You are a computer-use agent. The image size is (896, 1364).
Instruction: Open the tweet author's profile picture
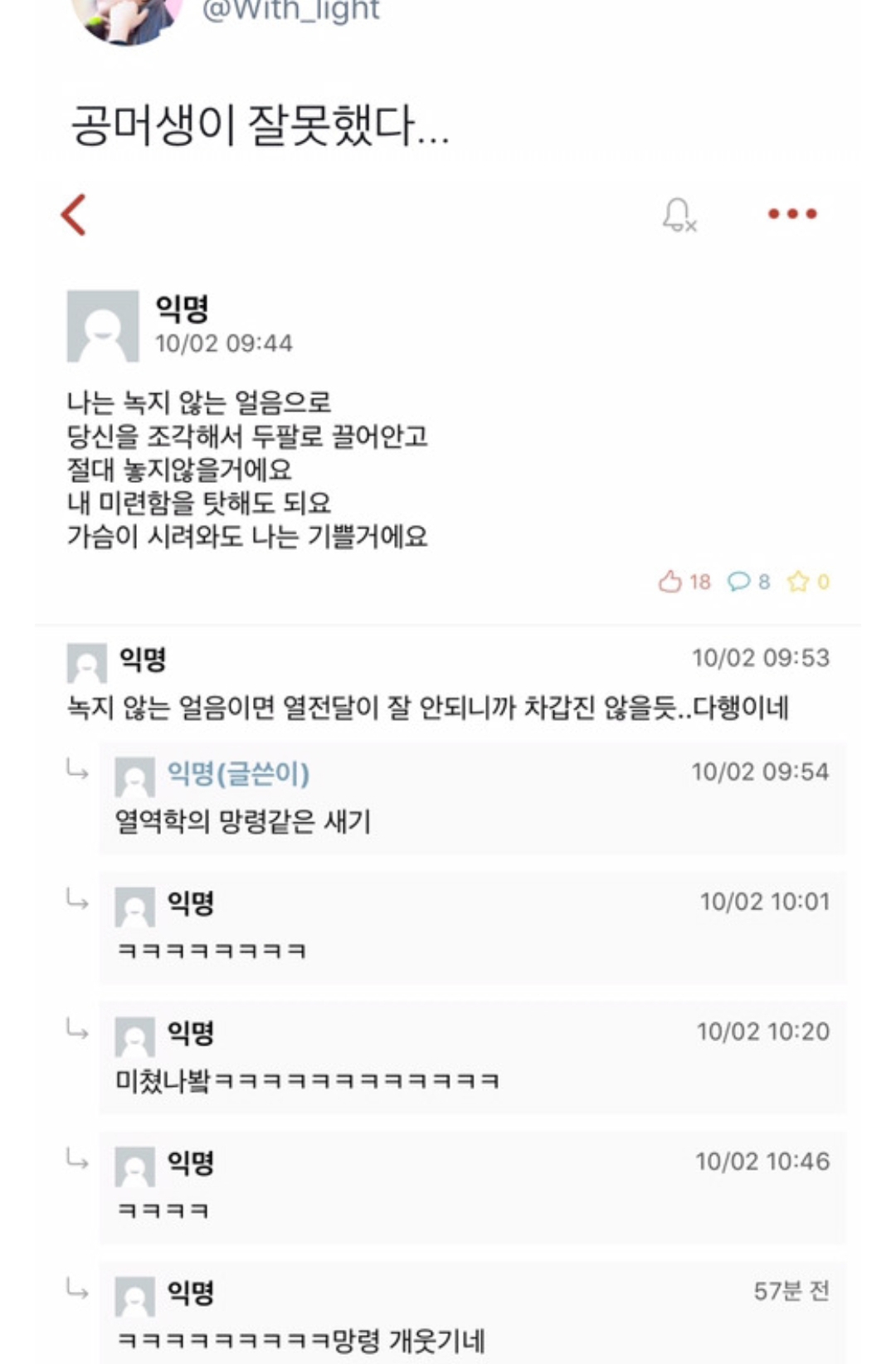[127, 18]
